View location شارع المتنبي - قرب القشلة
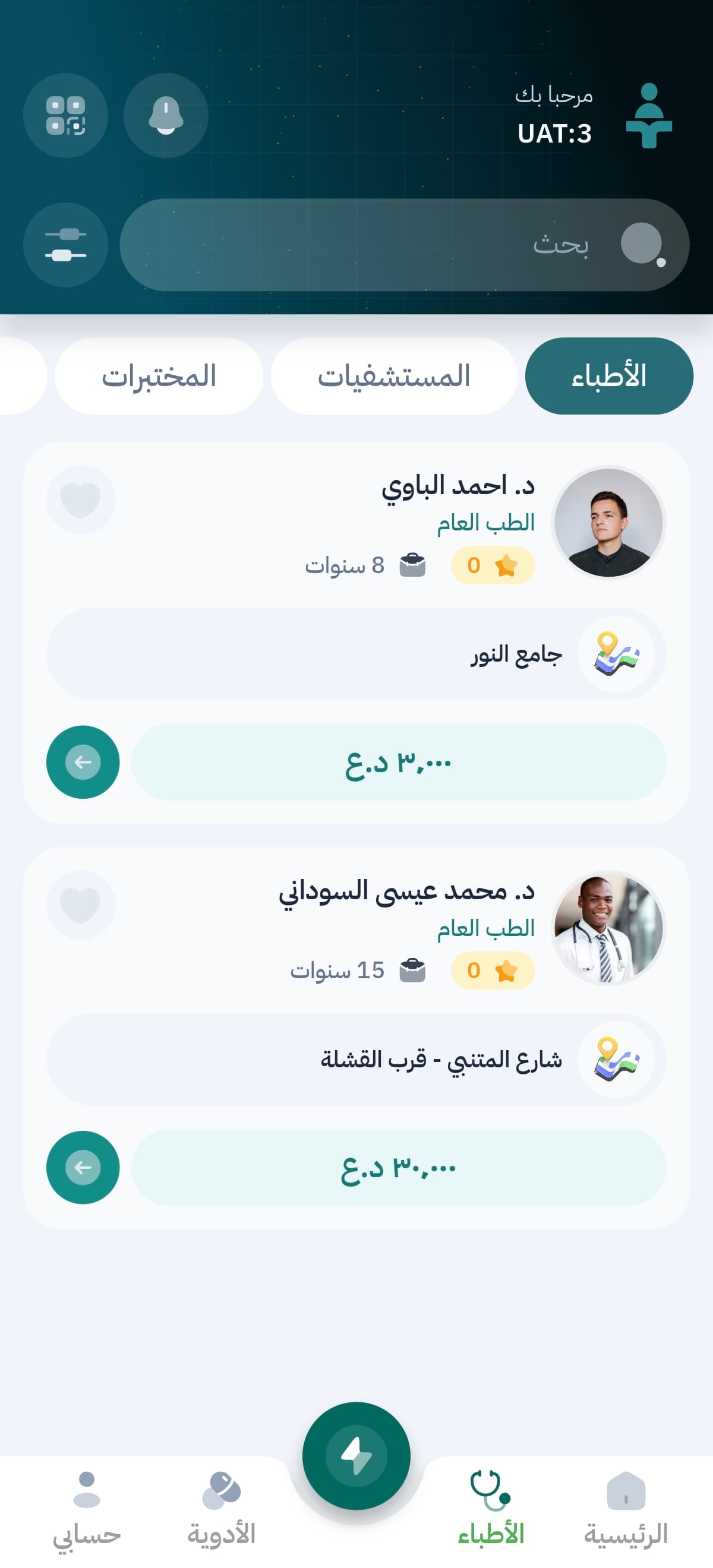The width and height of the screenshot is (713, 1568). [x=616, y=1059]
